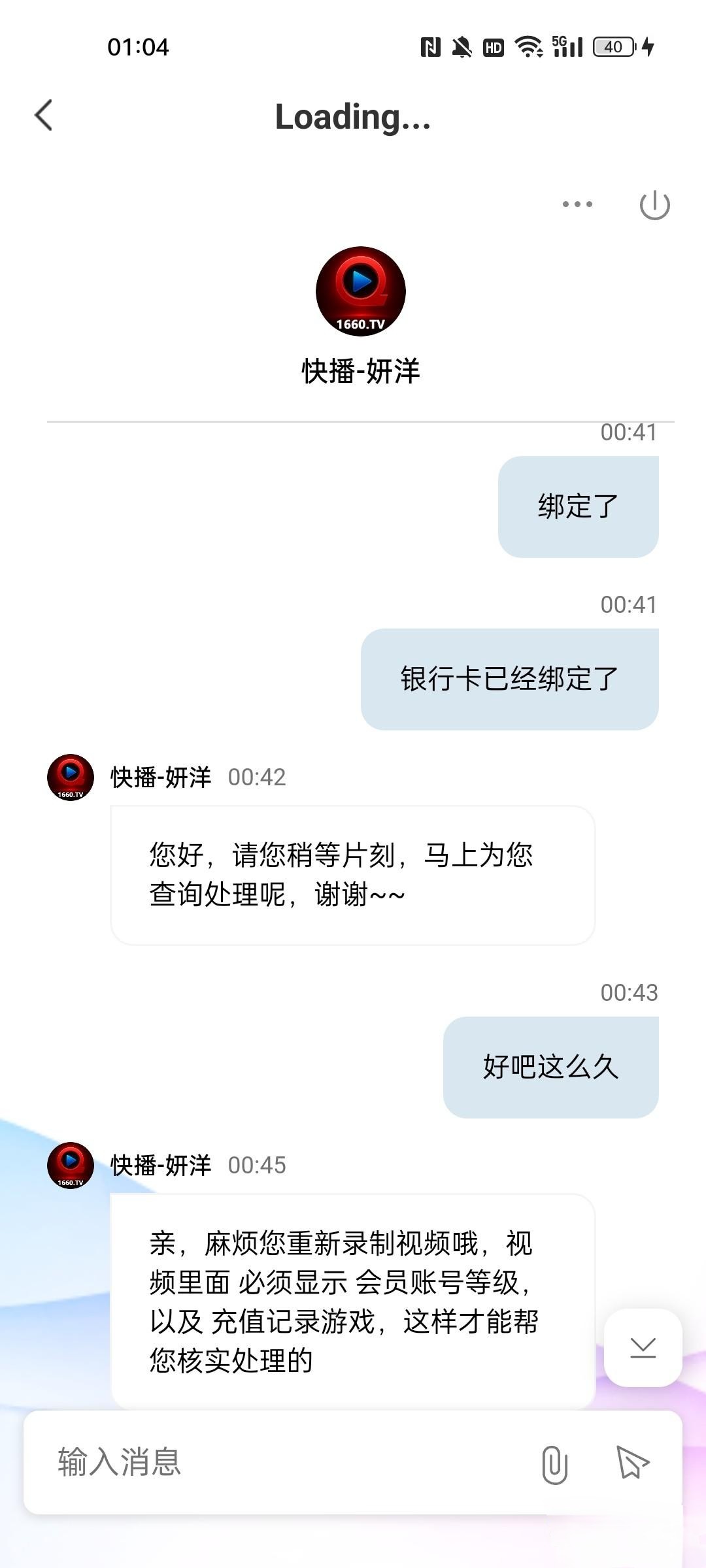Attach a file with the paperclip icon
The width and height of the screenshot is (706, 1568).
click(x=554, y=1464)
